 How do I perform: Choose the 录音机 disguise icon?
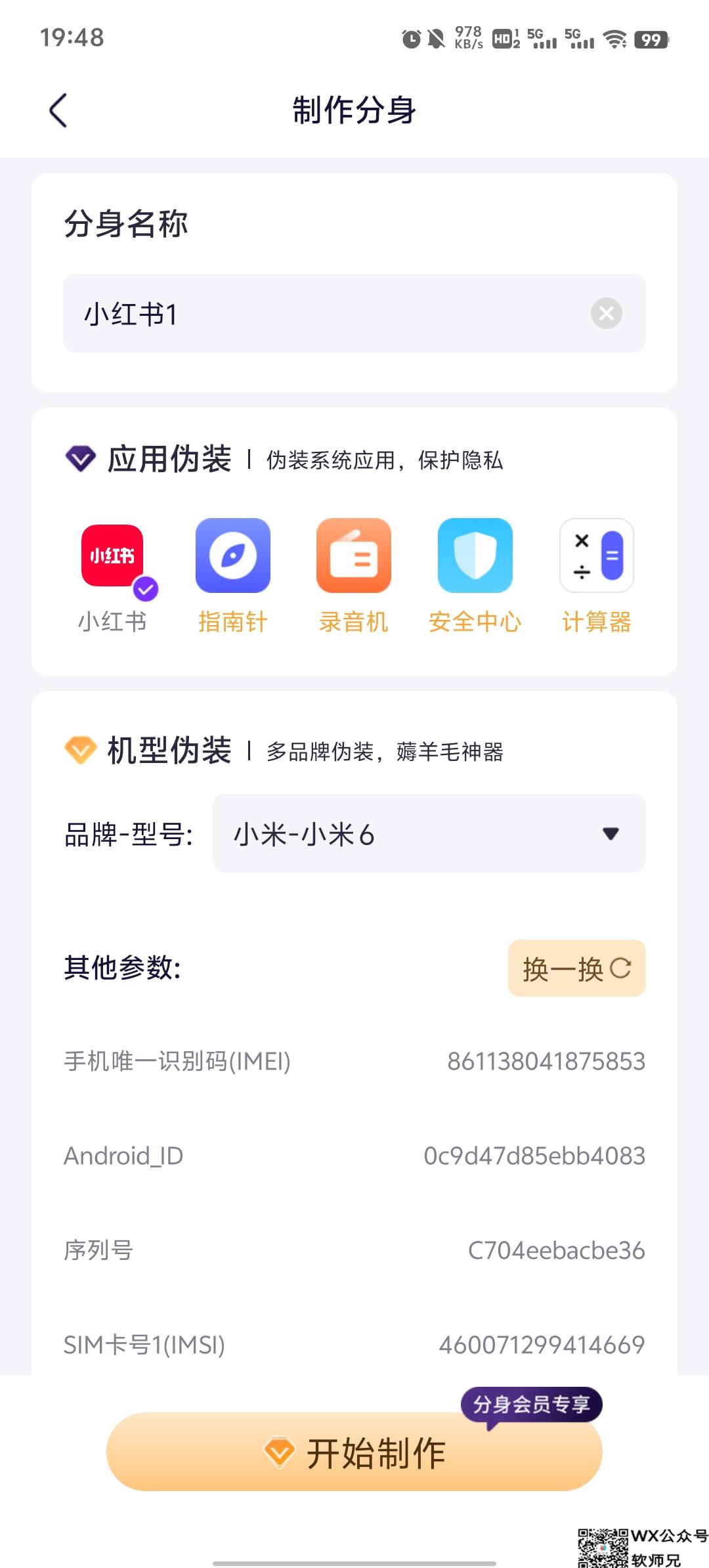[x=354, y=555]
